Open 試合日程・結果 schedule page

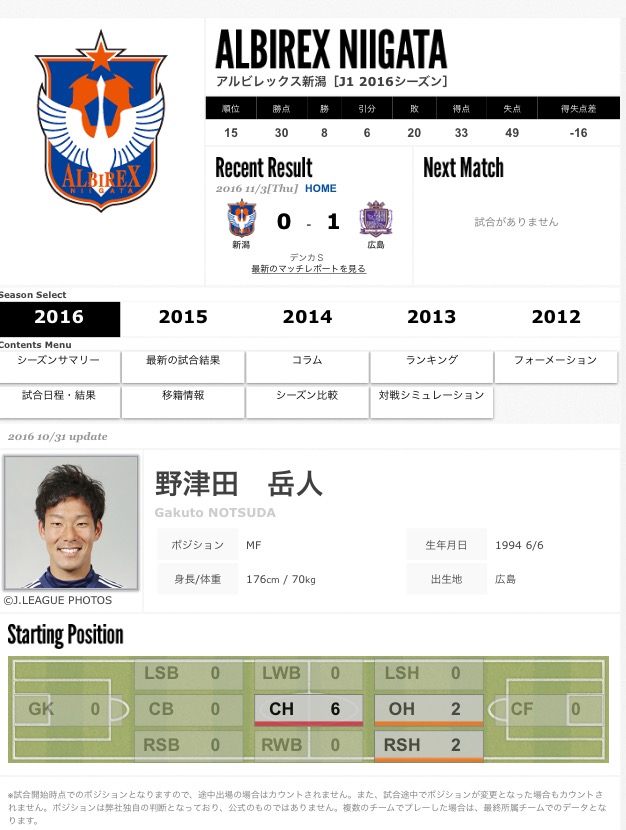click(60, 395)
